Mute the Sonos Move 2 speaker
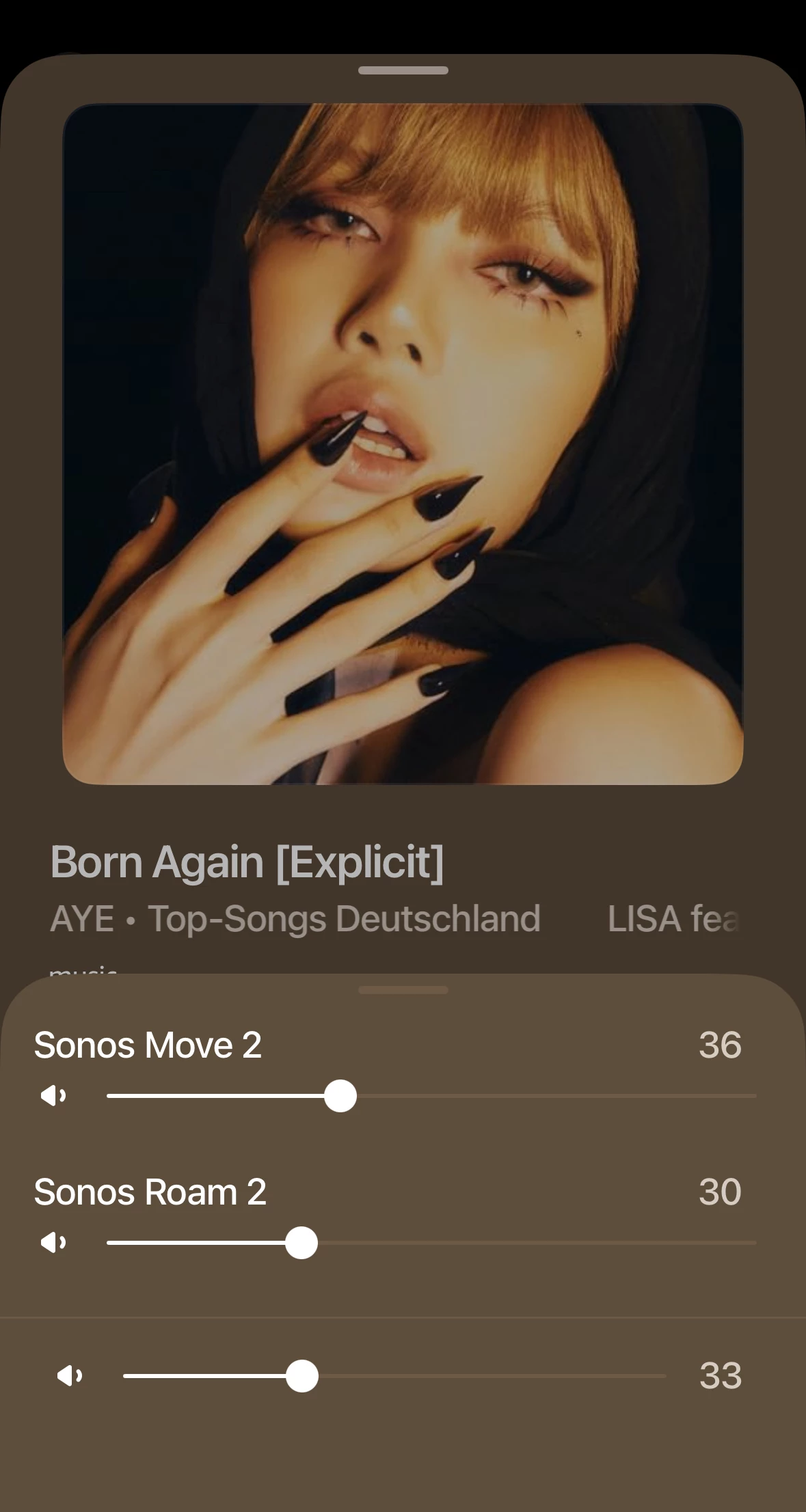The height and width of the screenshot is (1512, 806). 53,1096
